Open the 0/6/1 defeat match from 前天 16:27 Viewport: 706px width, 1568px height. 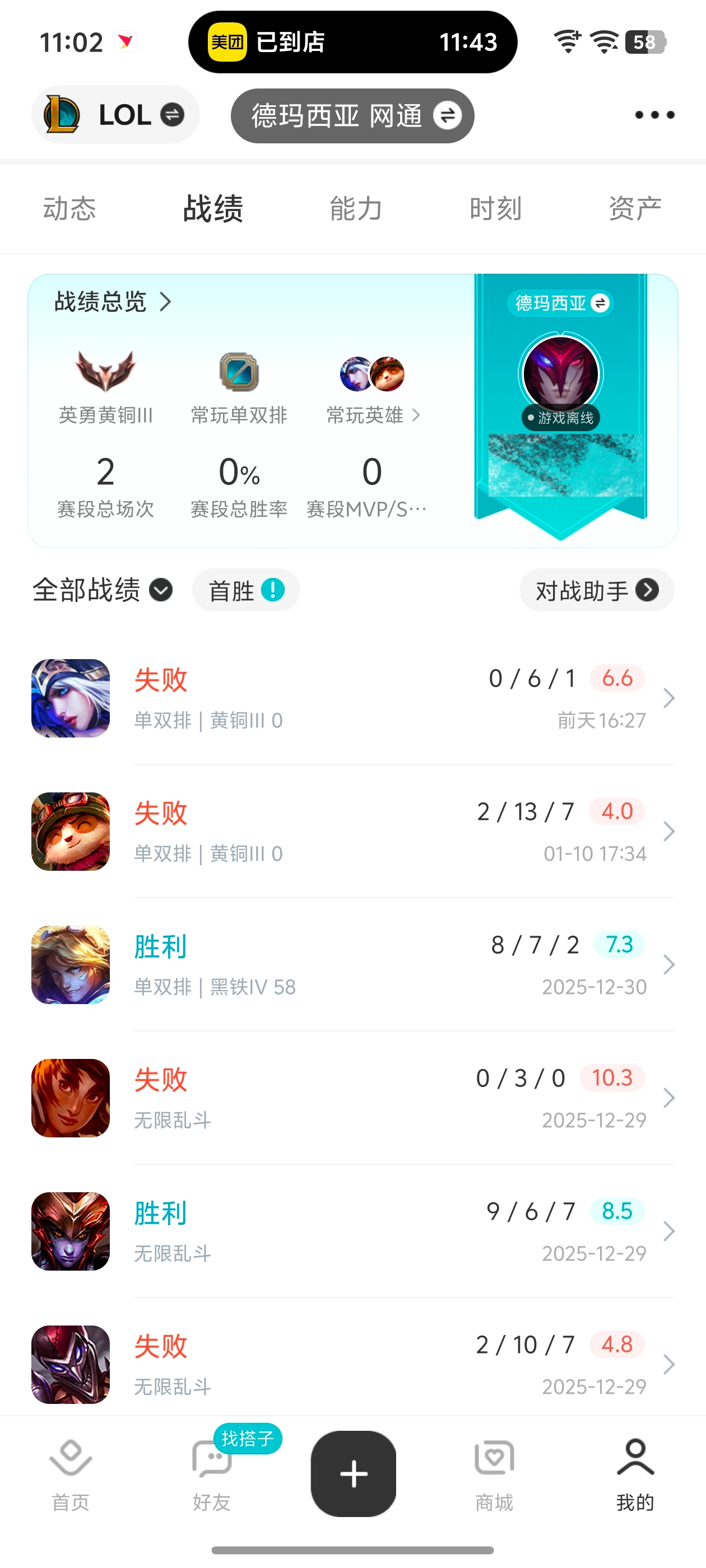[390, 698]
